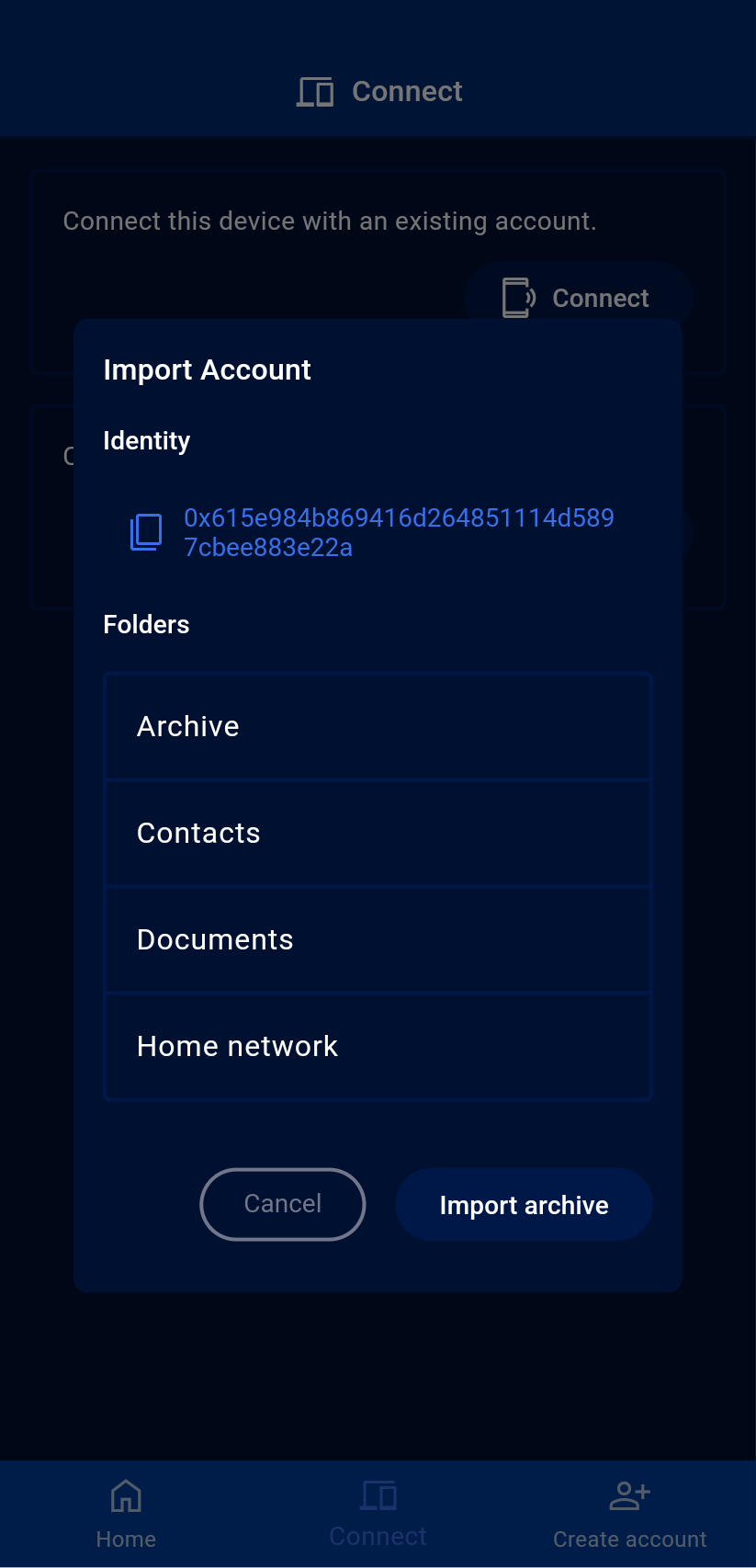Image resolution: width=756 pixels, height=1568 pixels.
Task: Confirm with Import archive
Action: pos(524,1205)
